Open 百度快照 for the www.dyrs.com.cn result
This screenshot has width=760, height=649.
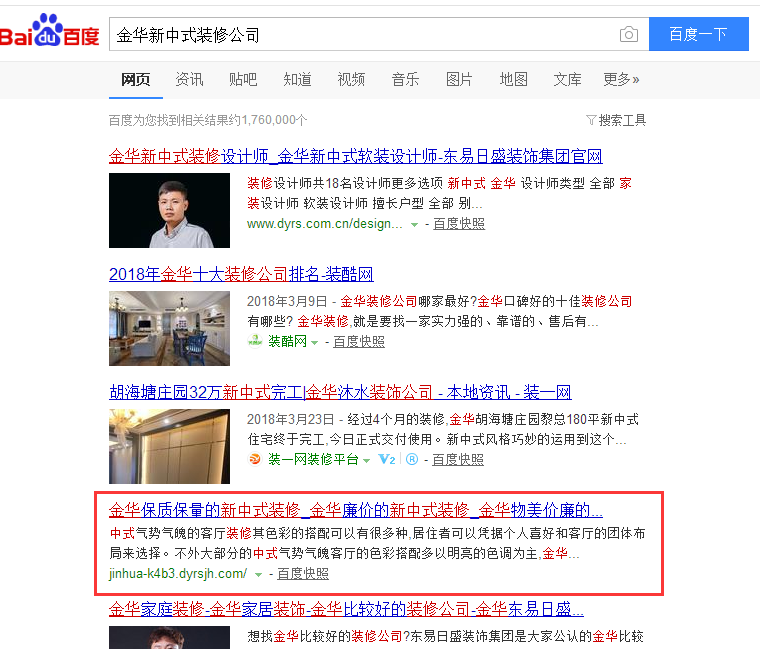tap(459, 224)
